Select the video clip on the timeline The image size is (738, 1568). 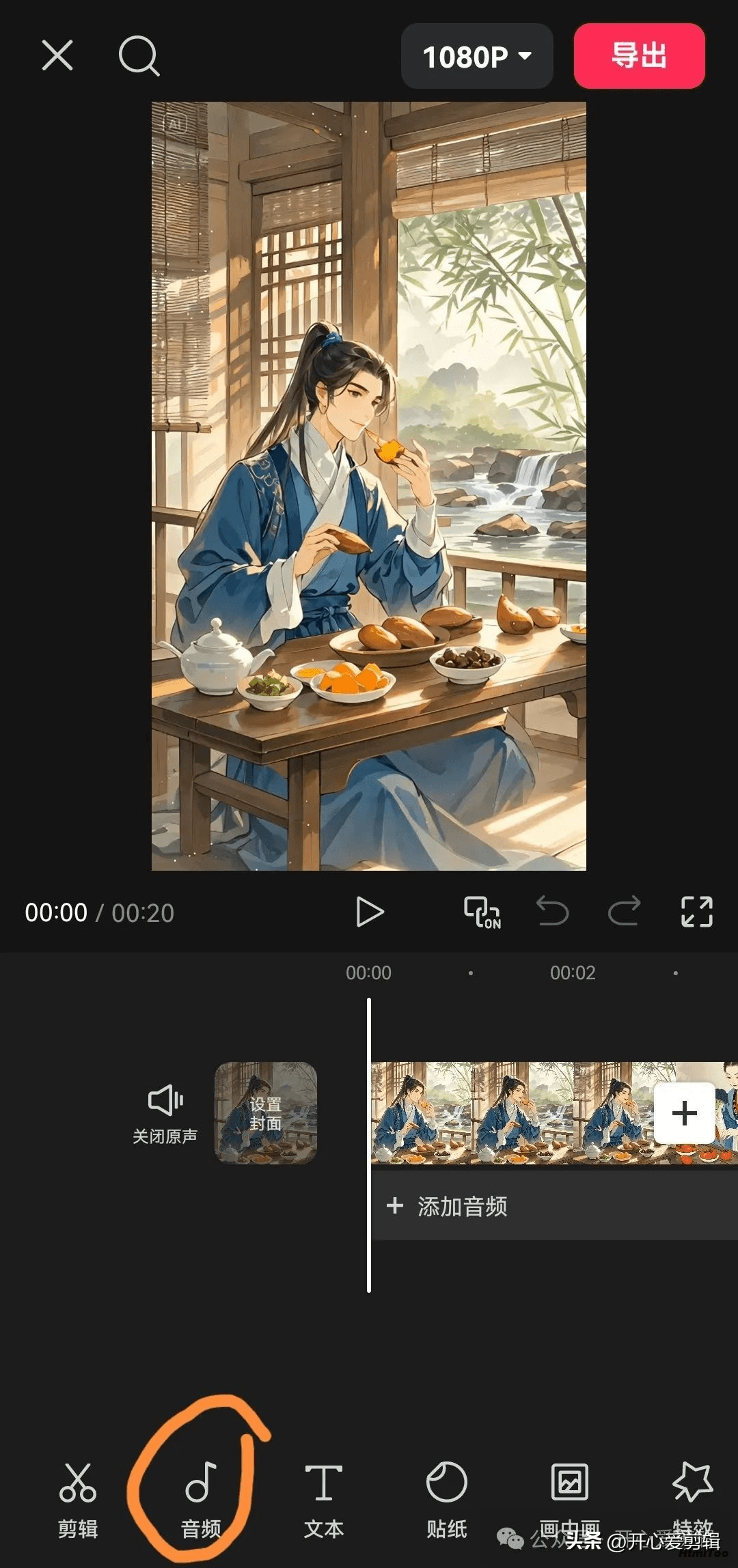512,1113
